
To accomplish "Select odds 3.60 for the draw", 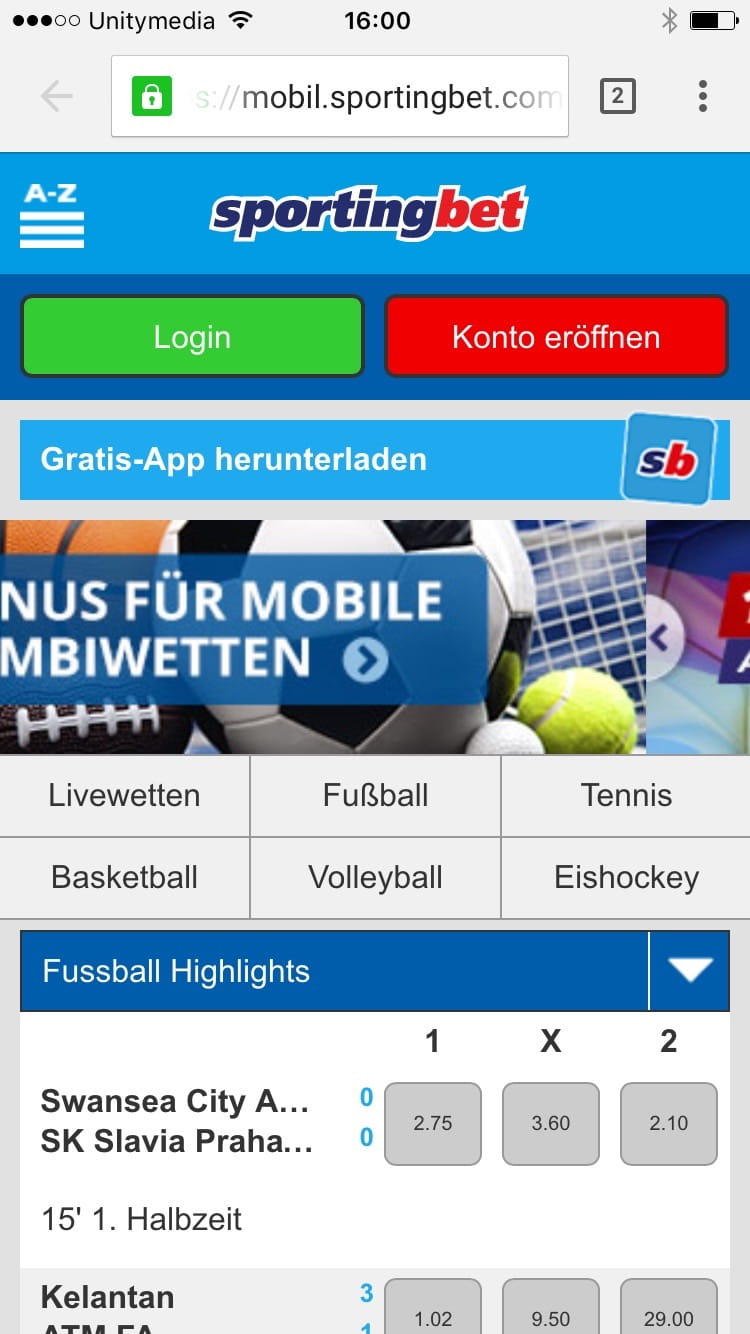I will [550, 1124].
